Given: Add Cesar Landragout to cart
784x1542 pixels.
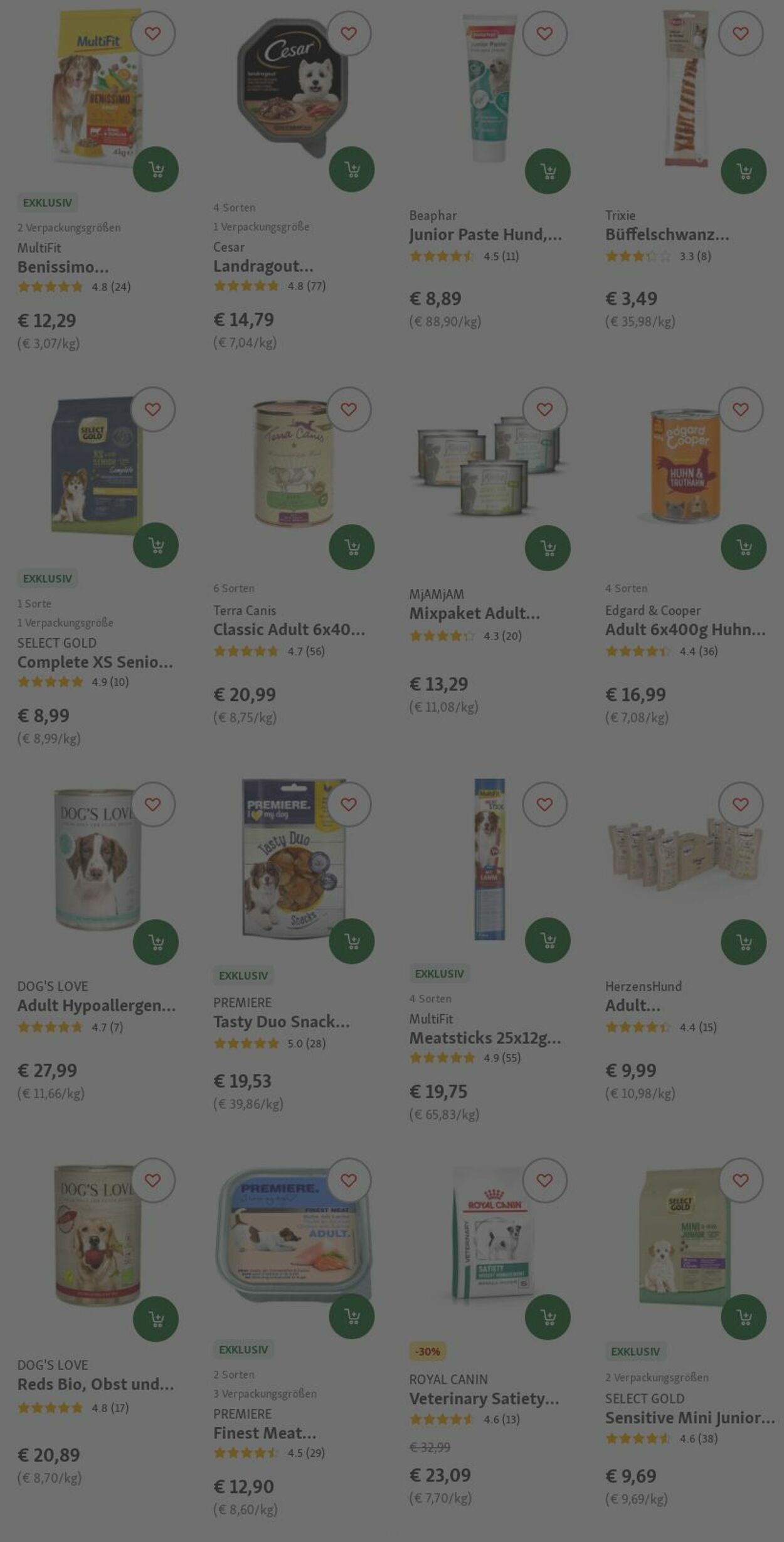Looking at the screenshot, I should pos(351,169).
